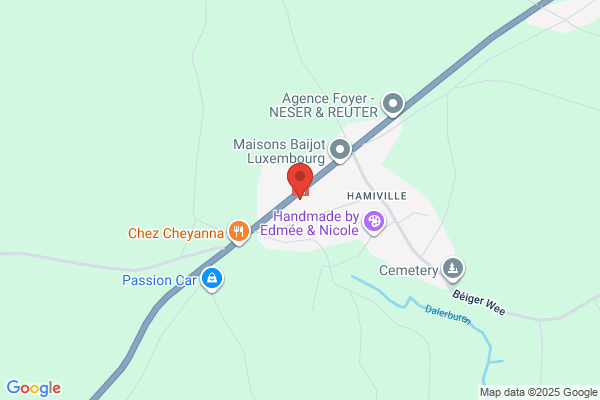
Task: Select the Handmade by Edmée & Nicole marker
Action: click(374, 222)
